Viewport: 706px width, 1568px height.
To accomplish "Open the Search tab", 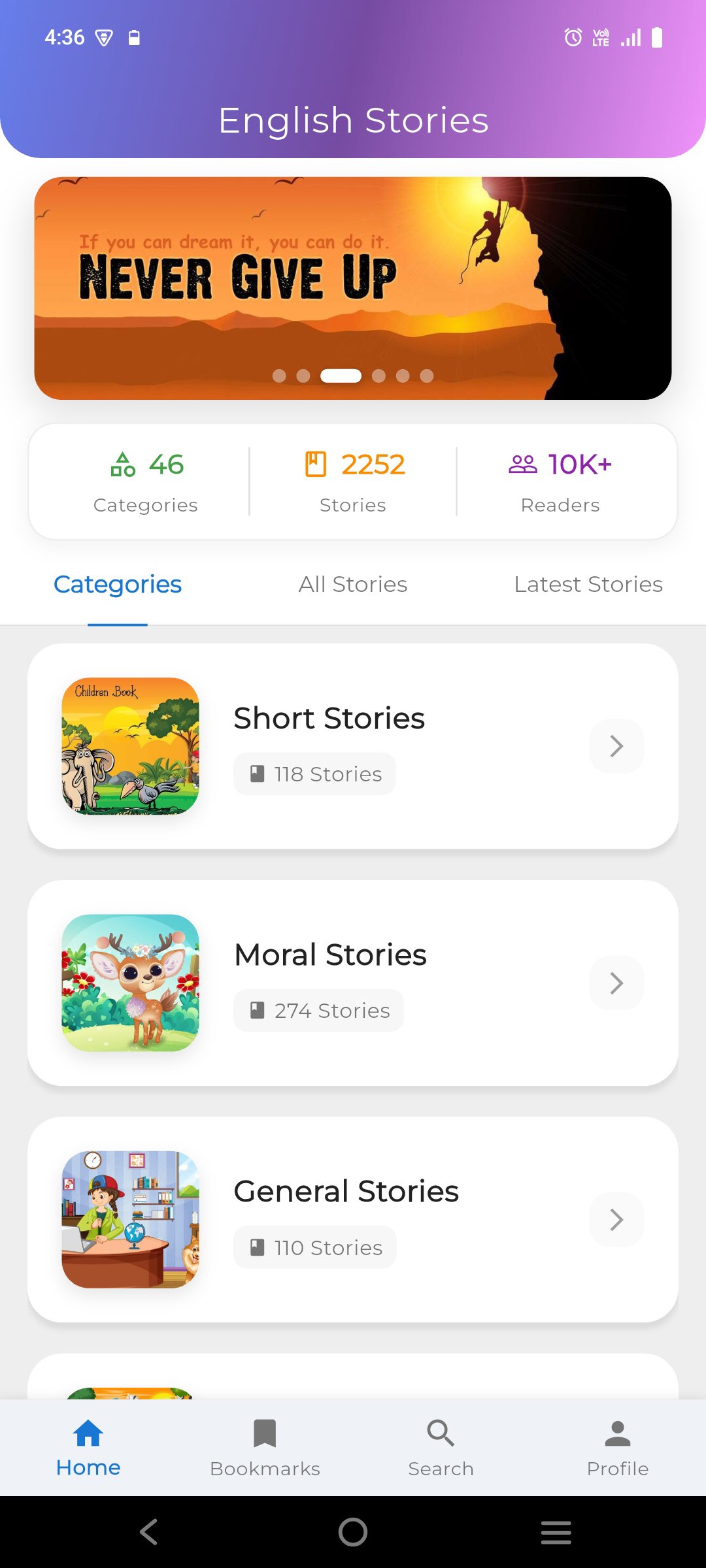I will pyautogui.click(x=441, y=1448).
